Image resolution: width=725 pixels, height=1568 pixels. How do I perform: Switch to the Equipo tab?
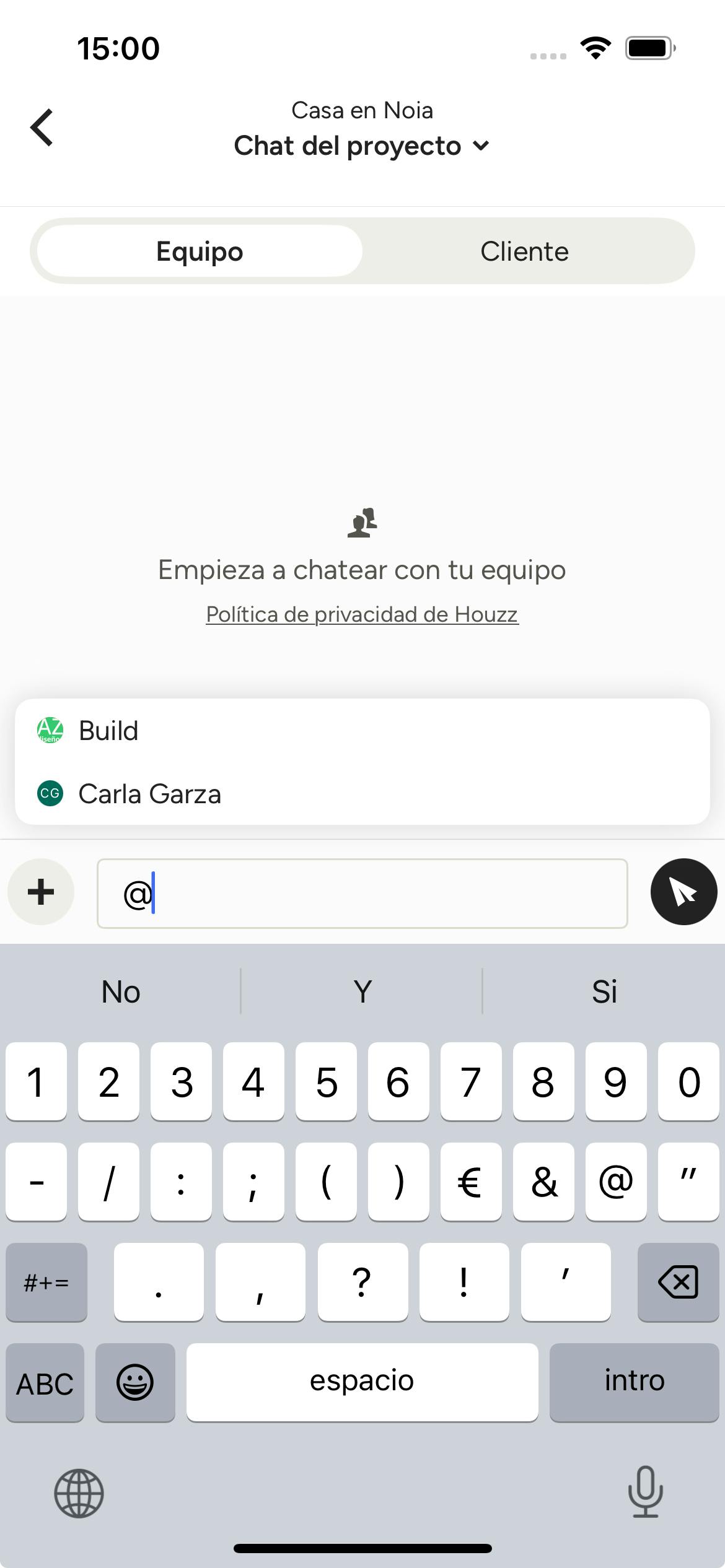[200, 251]
